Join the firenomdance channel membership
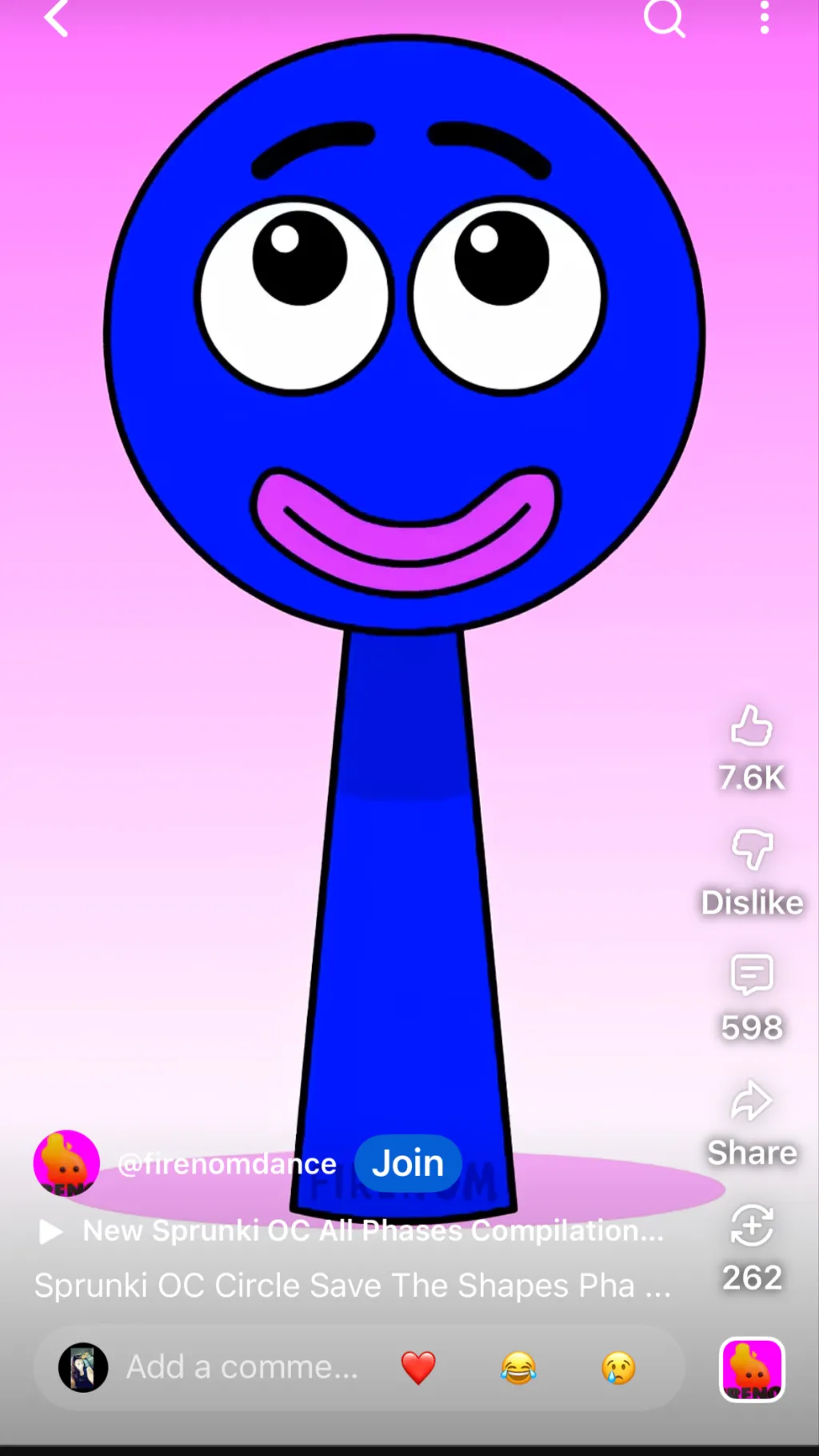Image resolution: width=819 pixels, height=1456 pixels. point(407,1163)
